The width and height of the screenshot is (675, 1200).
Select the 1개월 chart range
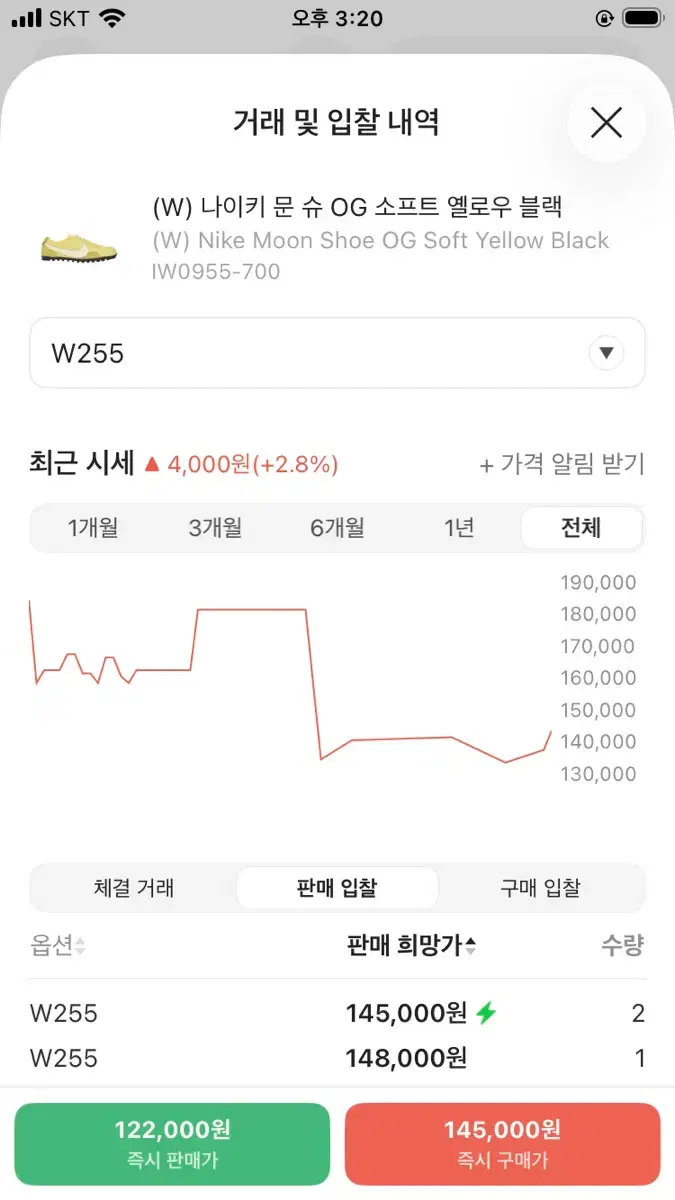coord(93,528)
